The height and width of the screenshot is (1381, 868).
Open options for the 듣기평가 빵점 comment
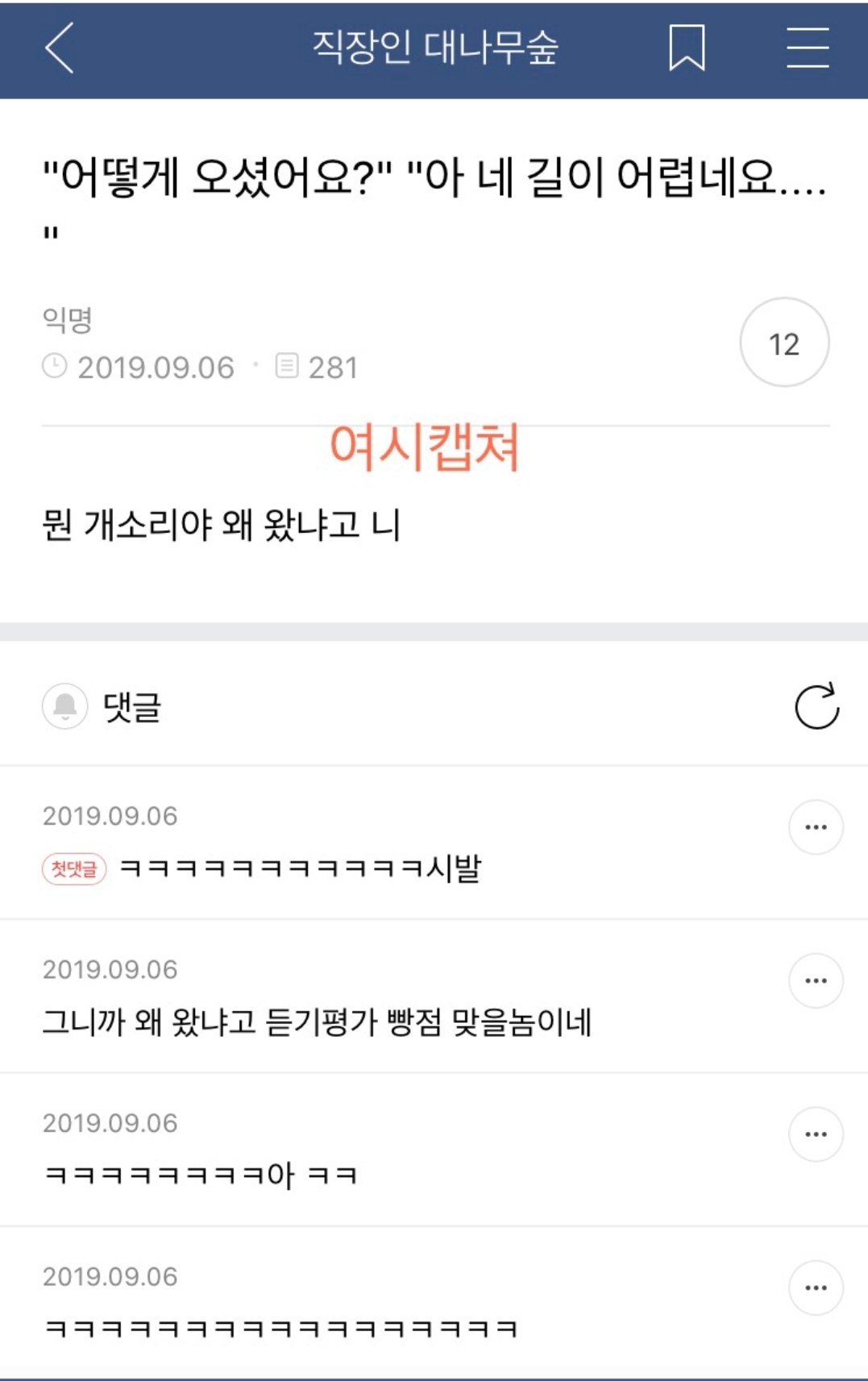tap(816, 981)
